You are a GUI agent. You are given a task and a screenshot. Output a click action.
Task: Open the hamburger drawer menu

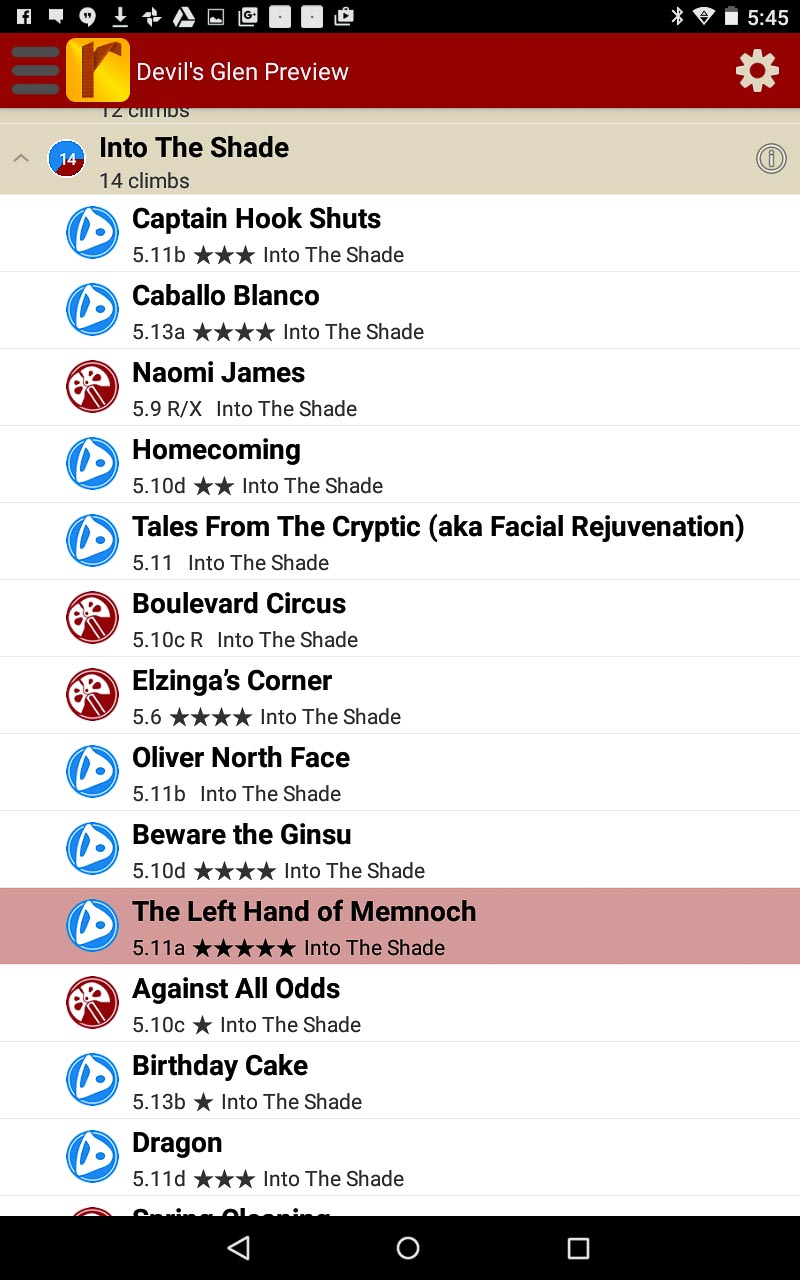coord(36,71)
